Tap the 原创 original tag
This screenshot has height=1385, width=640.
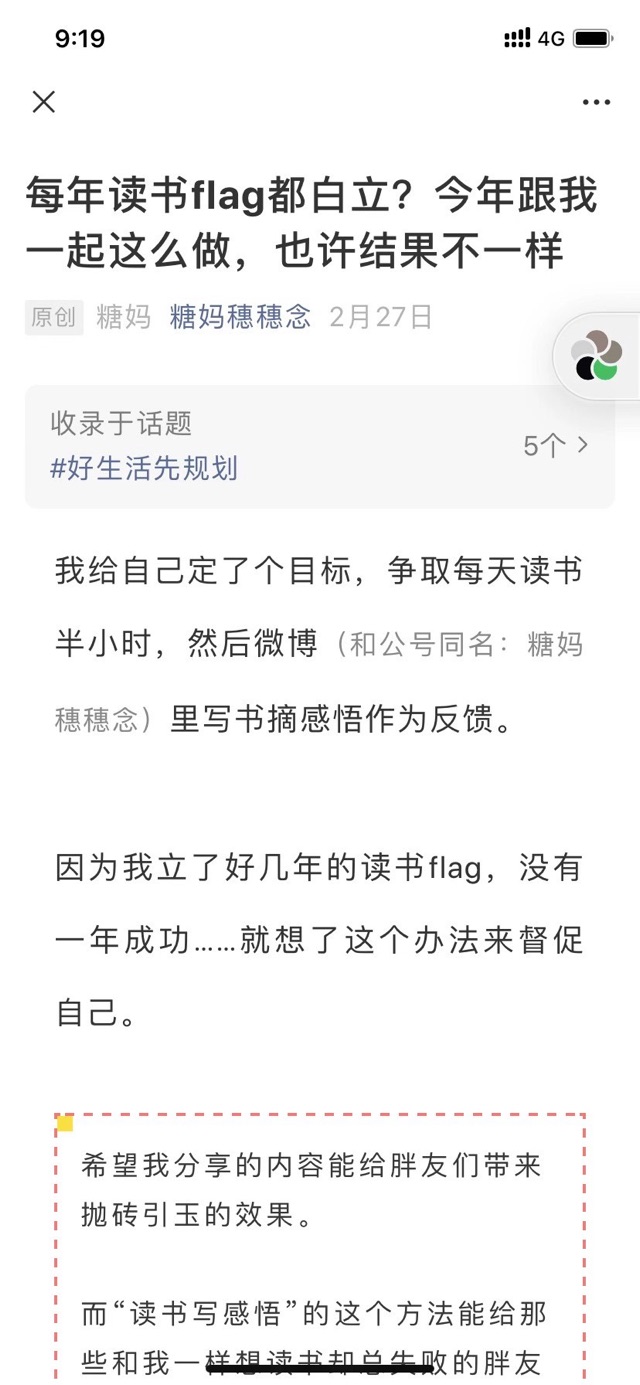(x=54, y=318)
